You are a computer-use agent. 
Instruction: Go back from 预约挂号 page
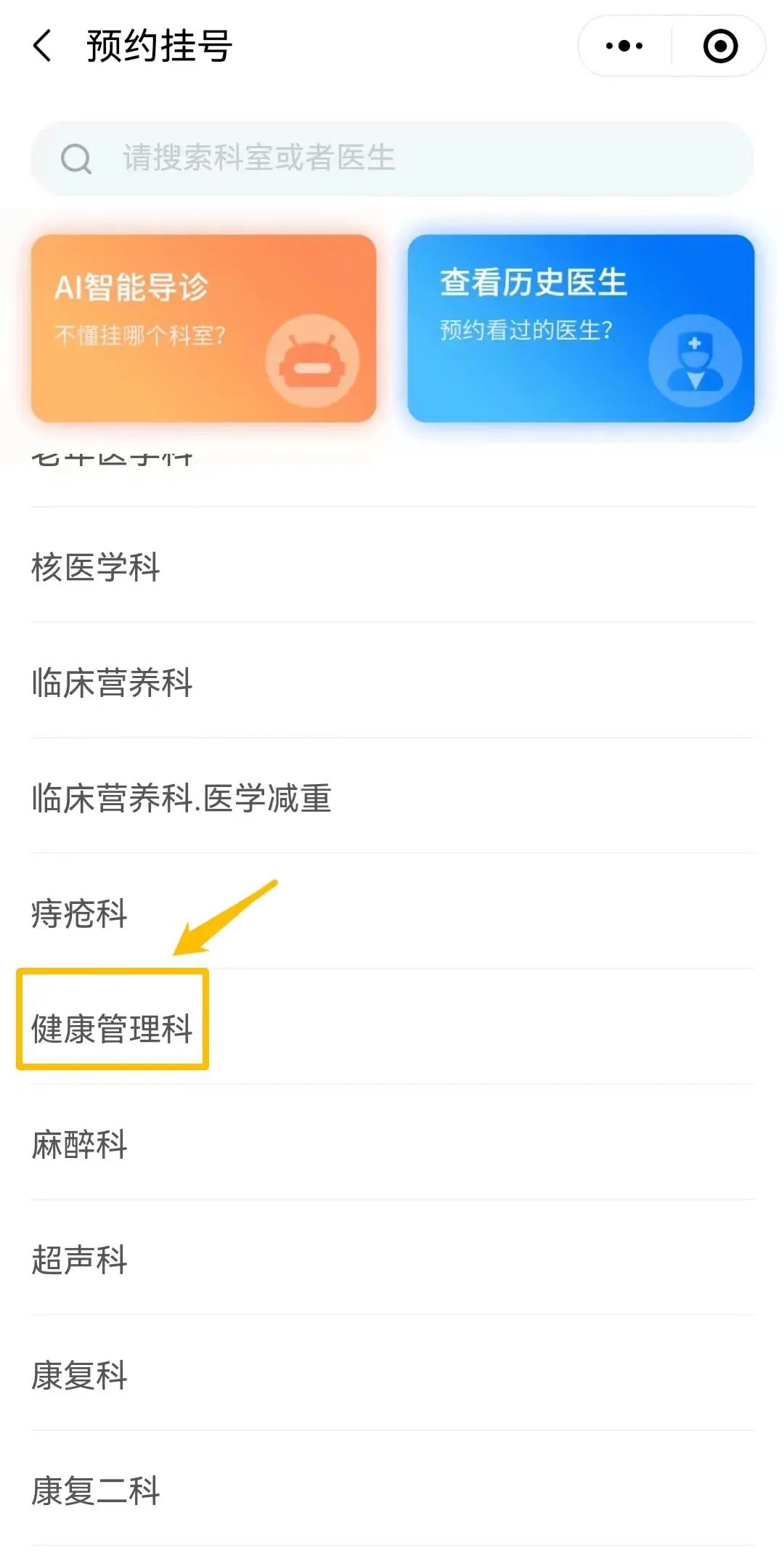[x=44, y=46]
